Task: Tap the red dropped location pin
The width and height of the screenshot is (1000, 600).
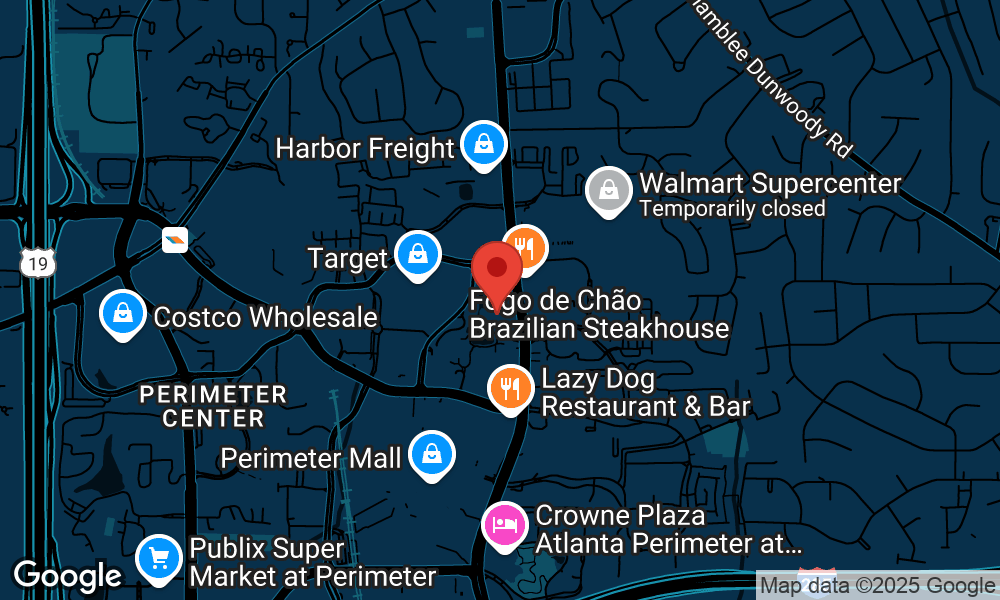Action: click(x=497, y=270)
